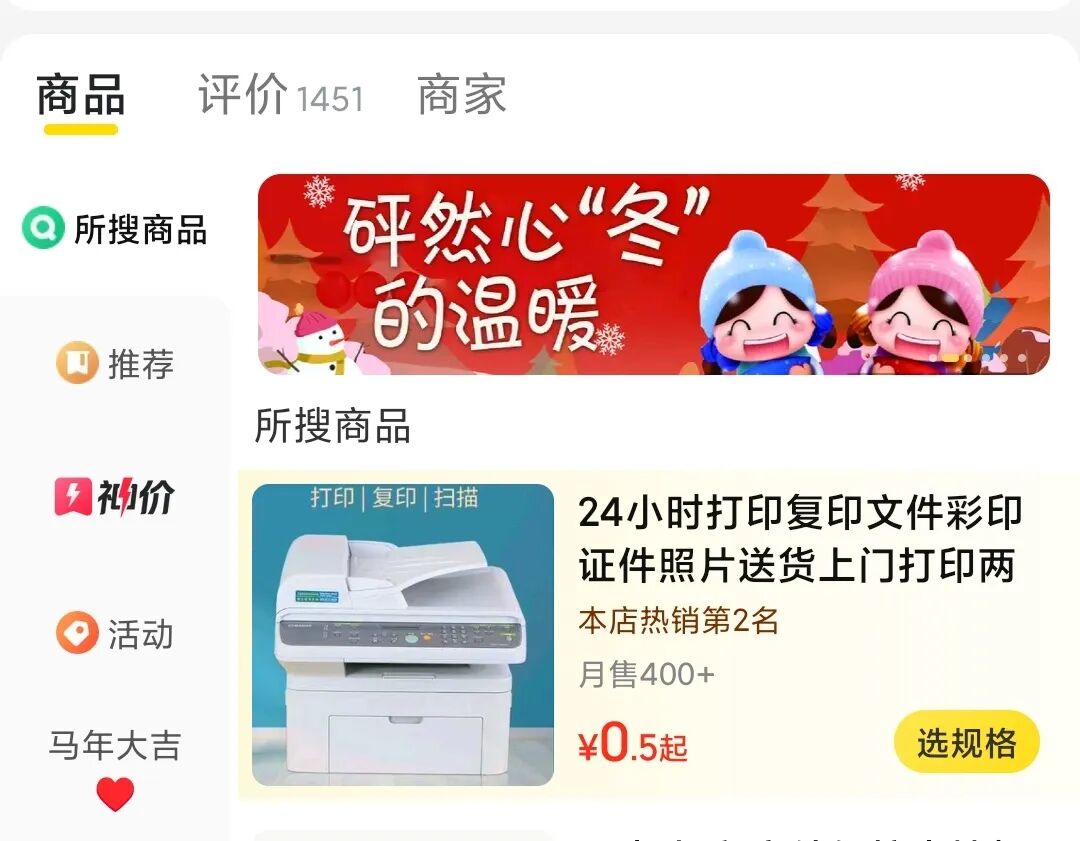This screenshot has height=841, width=1080.
Task: Open the 砰然心冬的温暖 promo banner
Action: (653, 275)
